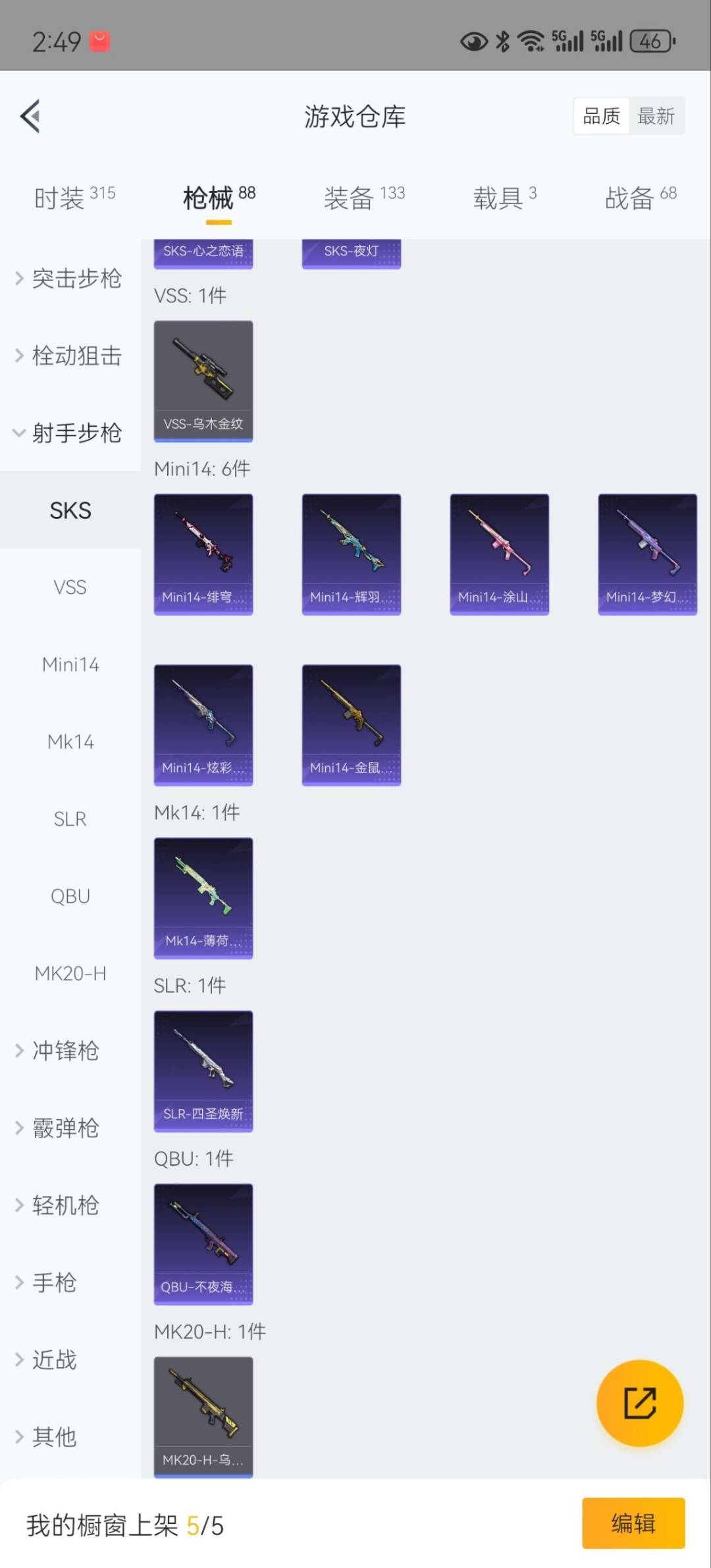Select MK20-H in the sidebar

(70, 973)
